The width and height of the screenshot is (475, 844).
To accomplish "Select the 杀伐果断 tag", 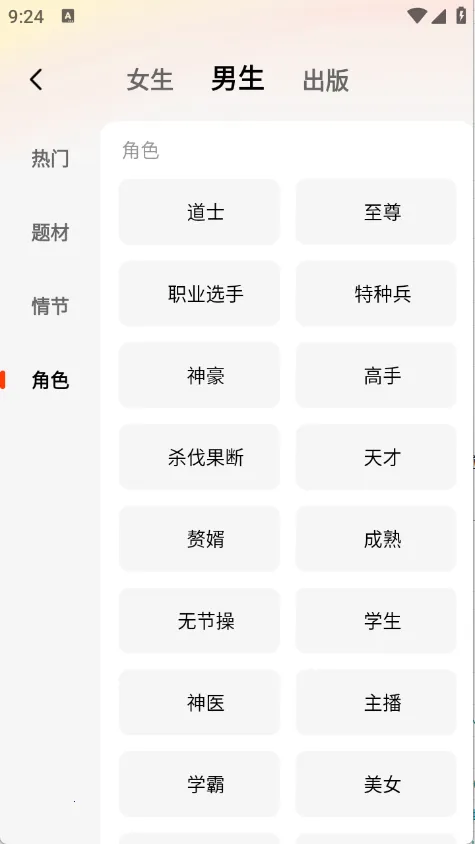I will coord(199,458).
